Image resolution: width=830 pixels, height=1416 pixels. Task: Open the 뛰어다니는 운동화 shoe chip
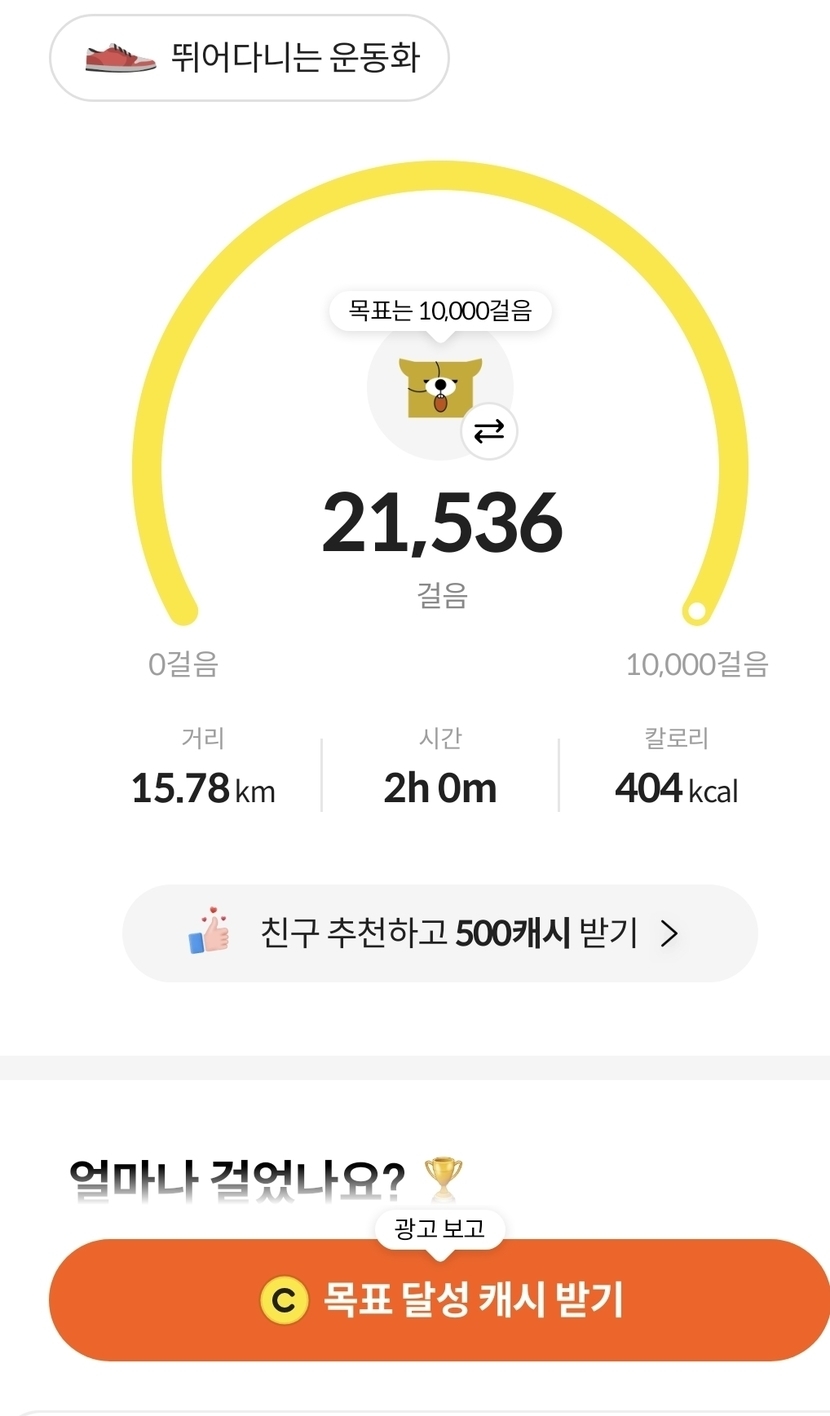[x=249, y=58]
